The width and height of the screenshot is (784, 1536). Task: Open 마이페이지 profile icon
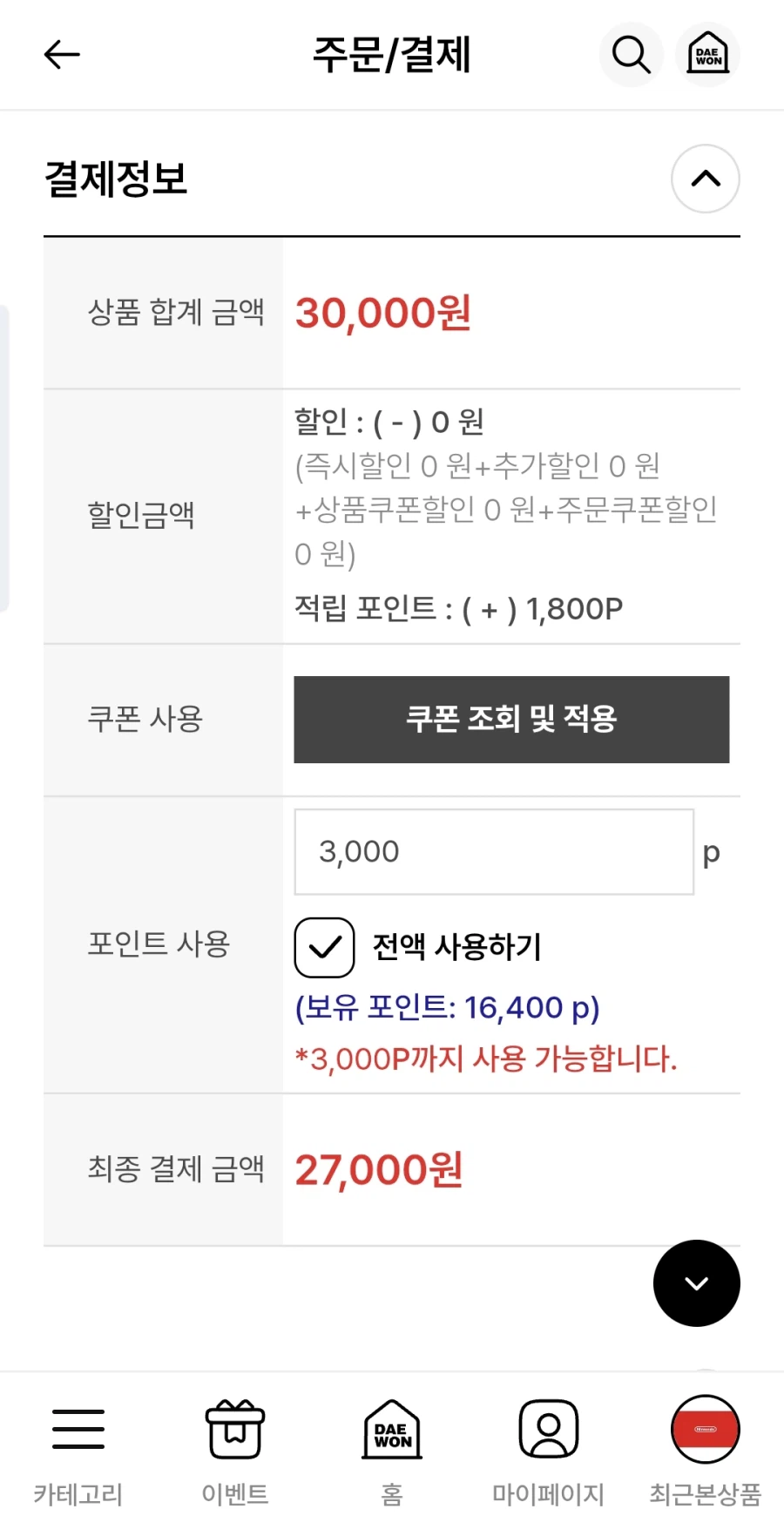pos(548,1429)
